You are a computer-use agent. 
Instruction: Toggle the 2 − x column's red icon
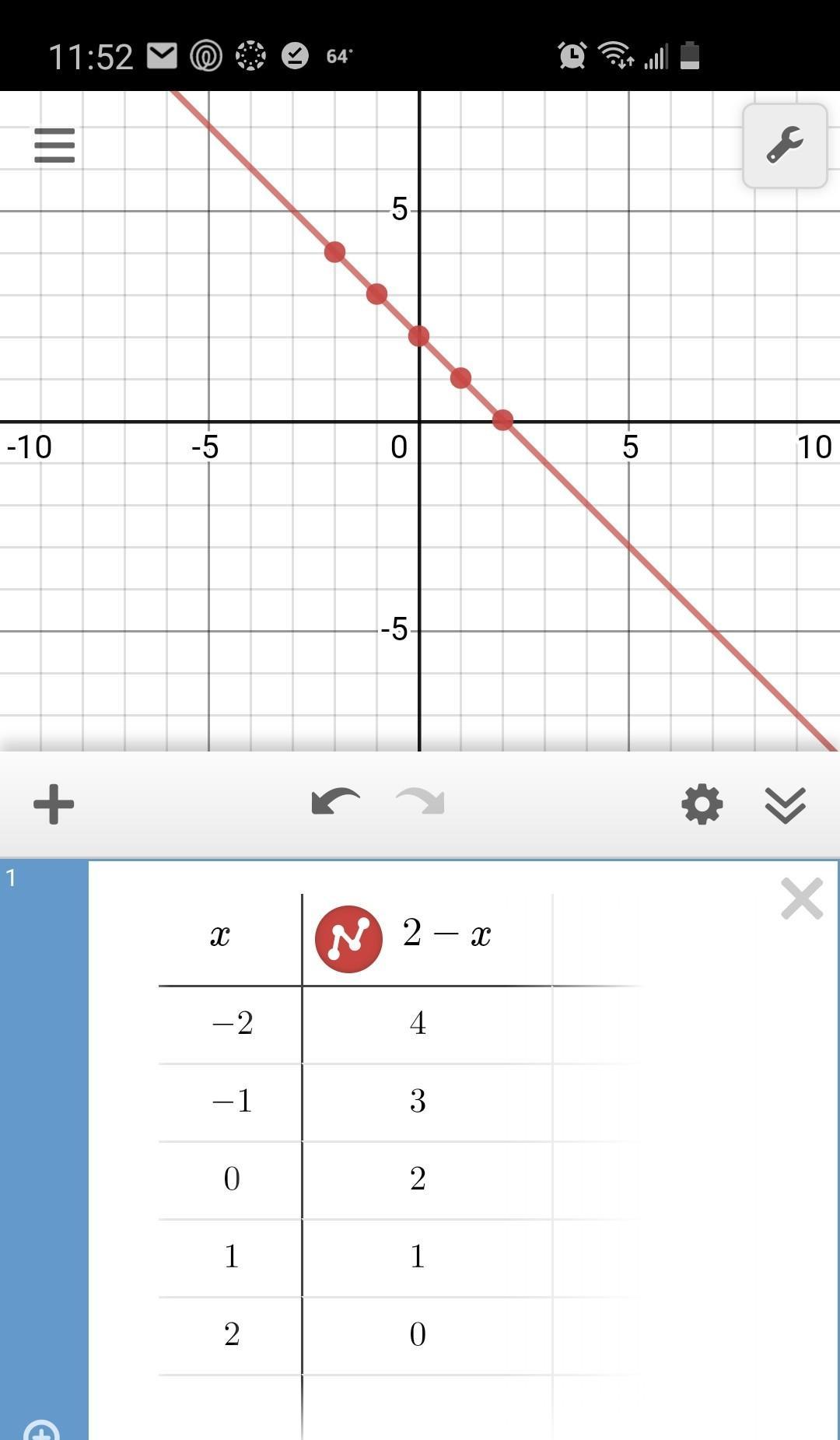(348, 939)
